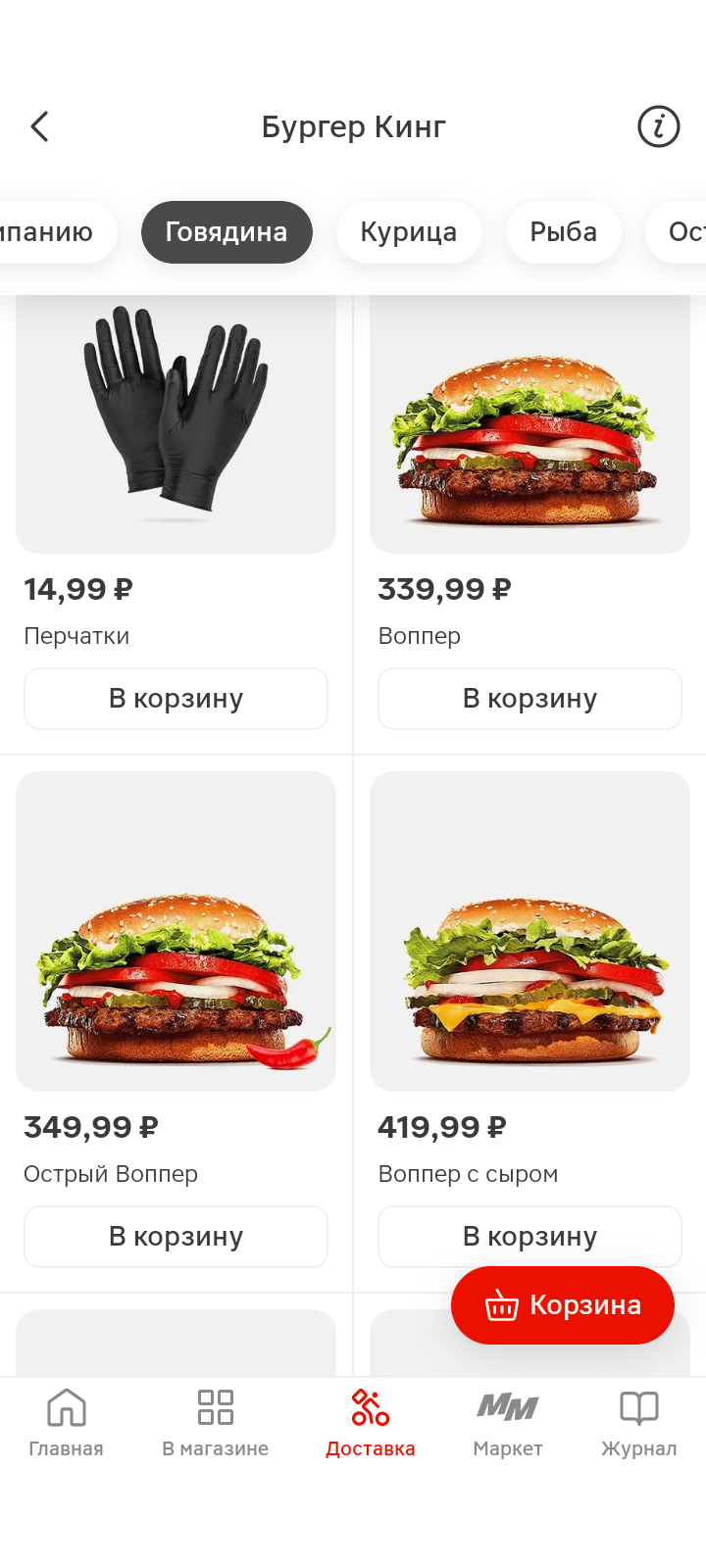Add Острый Воппер to the cart

coord(176,1237)
